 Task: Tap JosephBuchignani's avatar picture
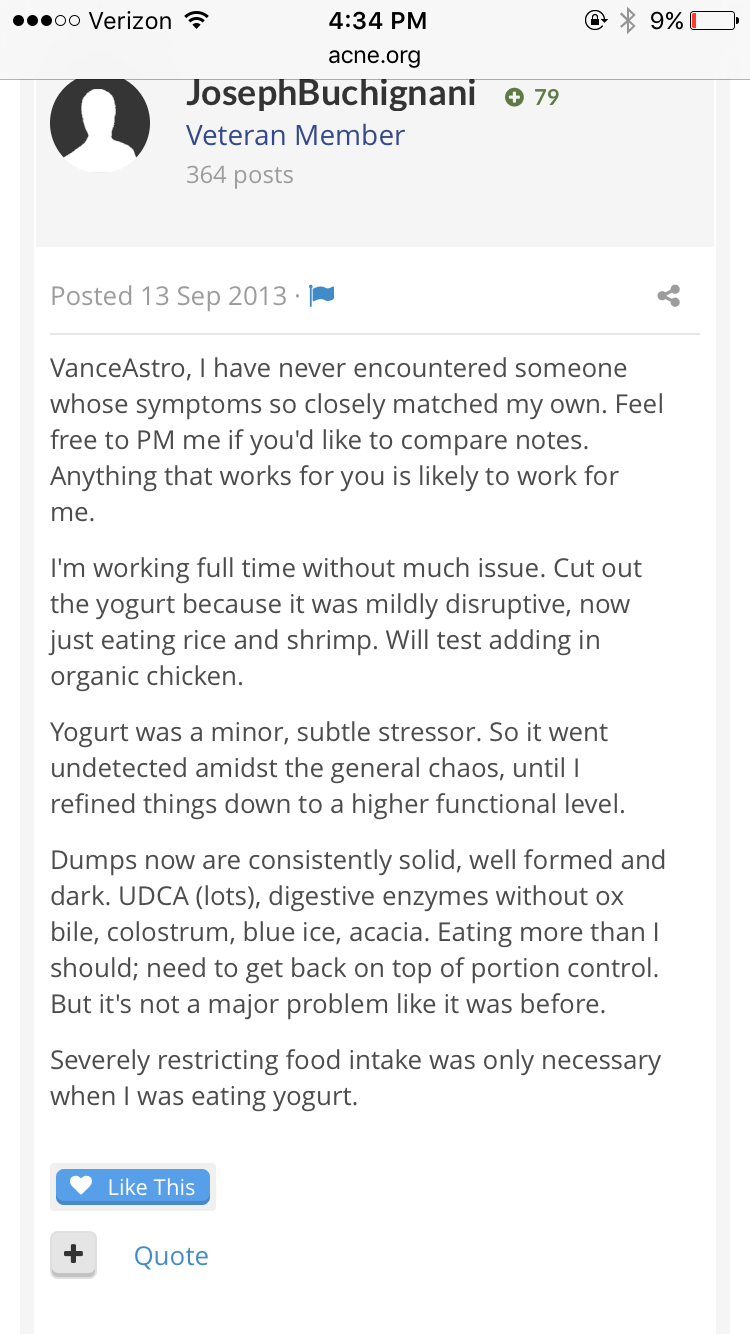pyautogui.click(x=100, y=122)
